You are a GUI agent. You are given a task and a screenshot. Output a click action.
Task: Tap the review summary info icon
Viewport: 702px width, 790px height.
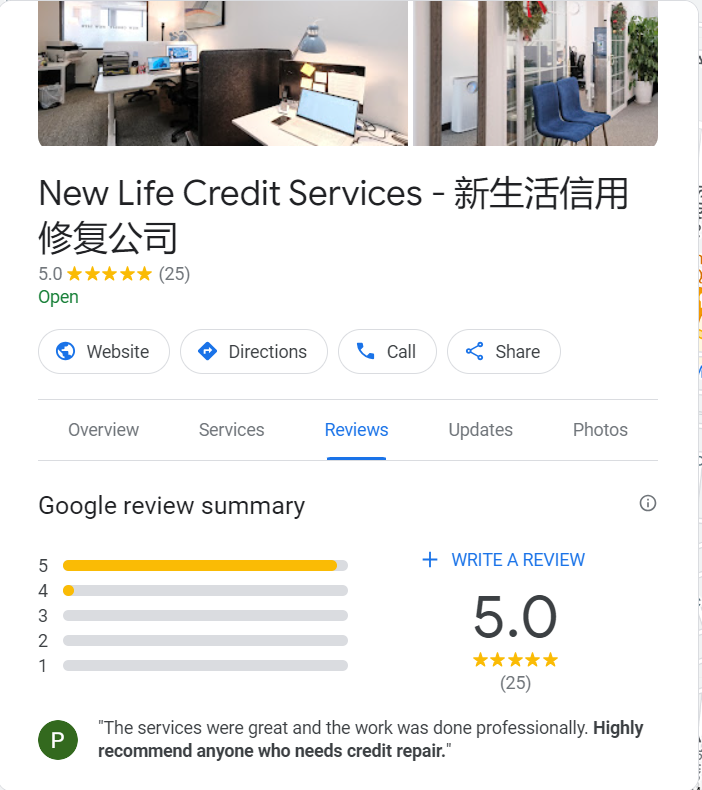(x=648, y=503)
